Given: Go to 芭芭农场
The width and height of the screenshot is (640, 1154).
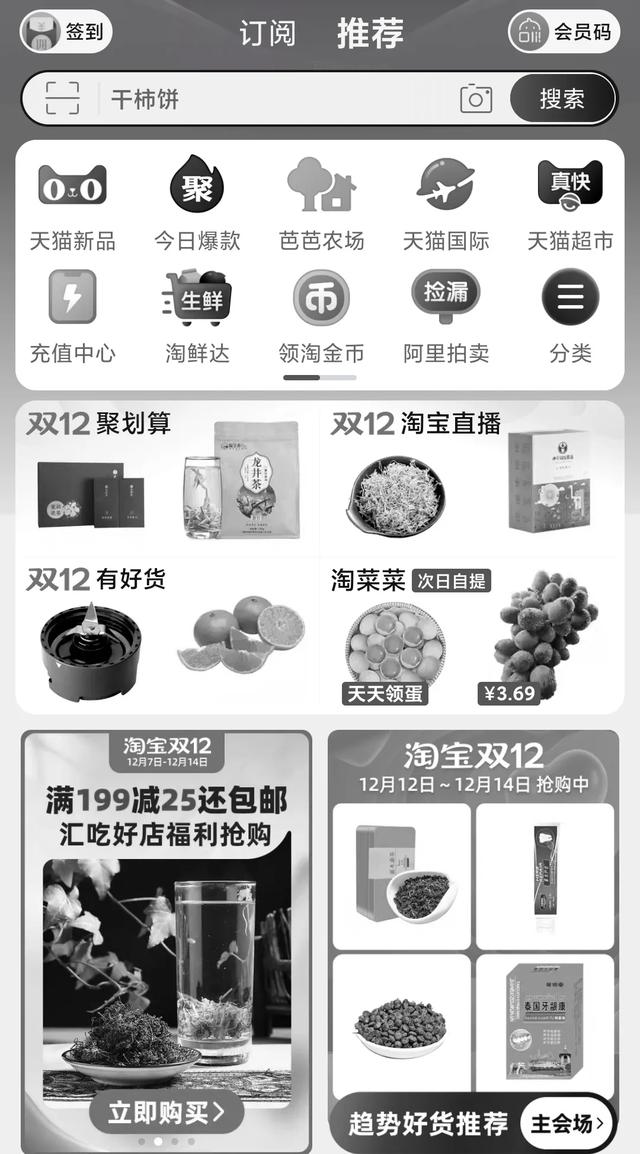Looking at the screenshot, I should [321, 205].
